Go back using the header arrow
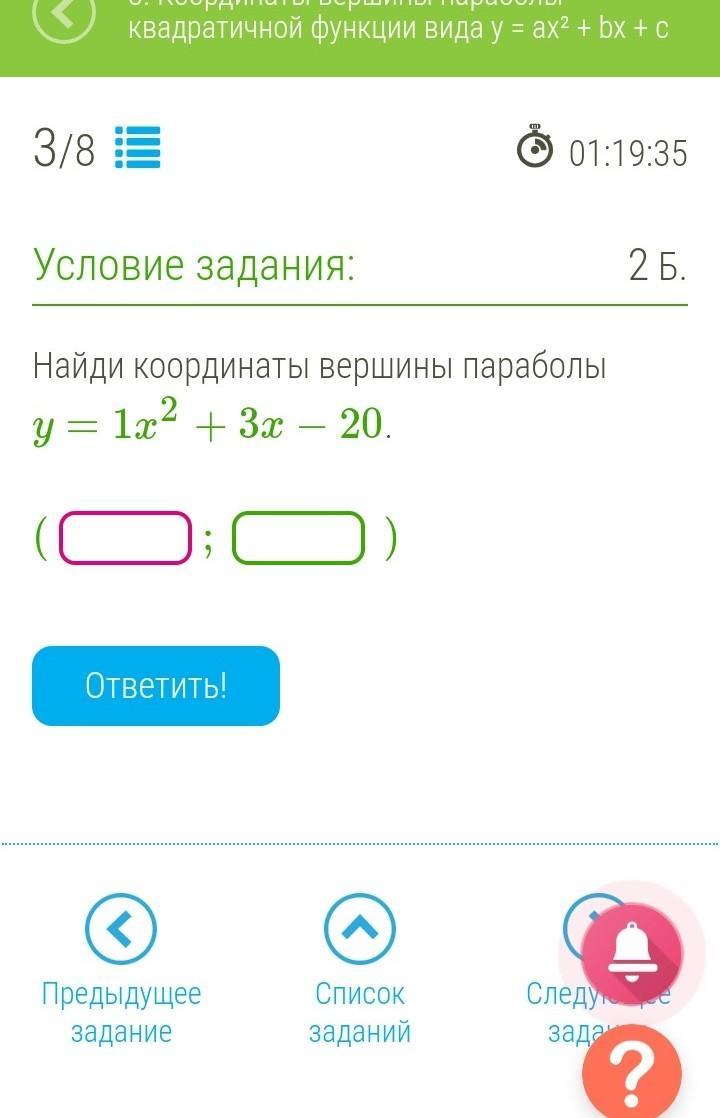The image size is (720, 1118). [x=63, y=16]
